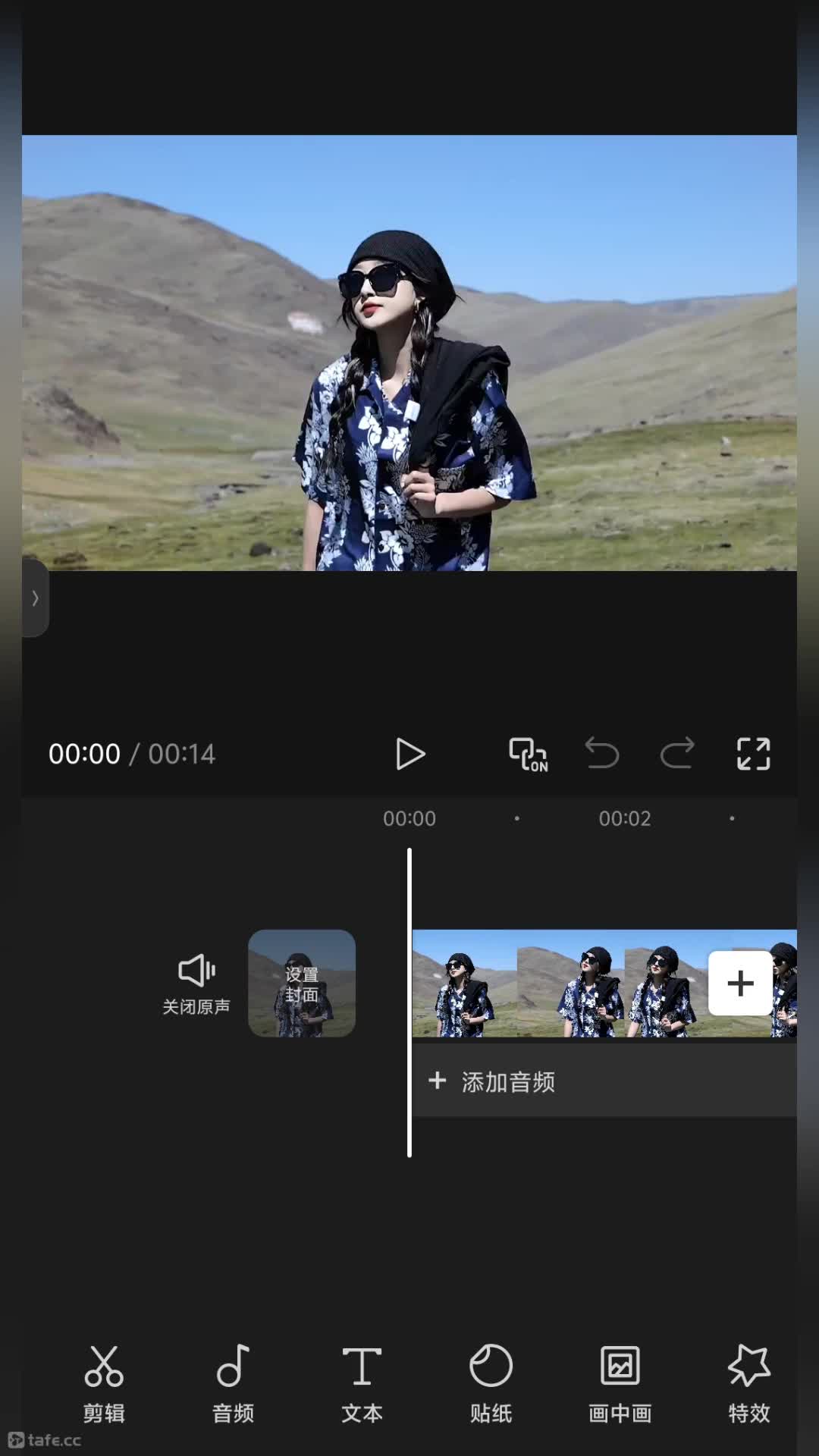Open the 文本 text tool

362,1384
